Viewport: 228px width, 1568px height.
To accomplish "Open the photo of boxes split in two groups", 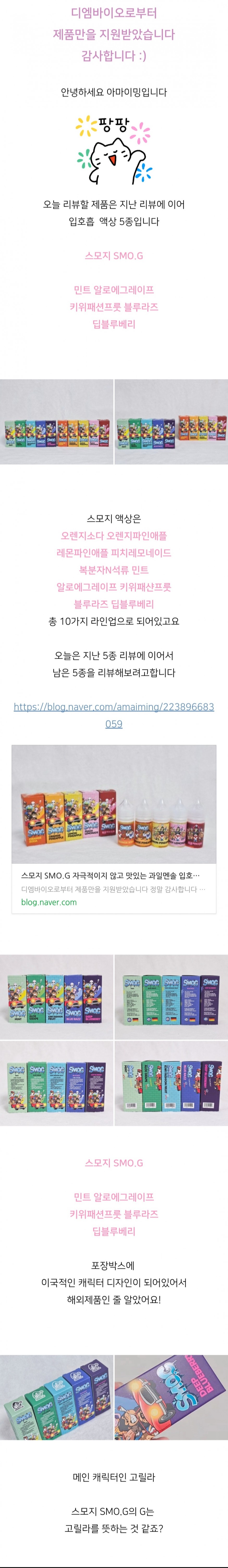I will pos(171,421).
